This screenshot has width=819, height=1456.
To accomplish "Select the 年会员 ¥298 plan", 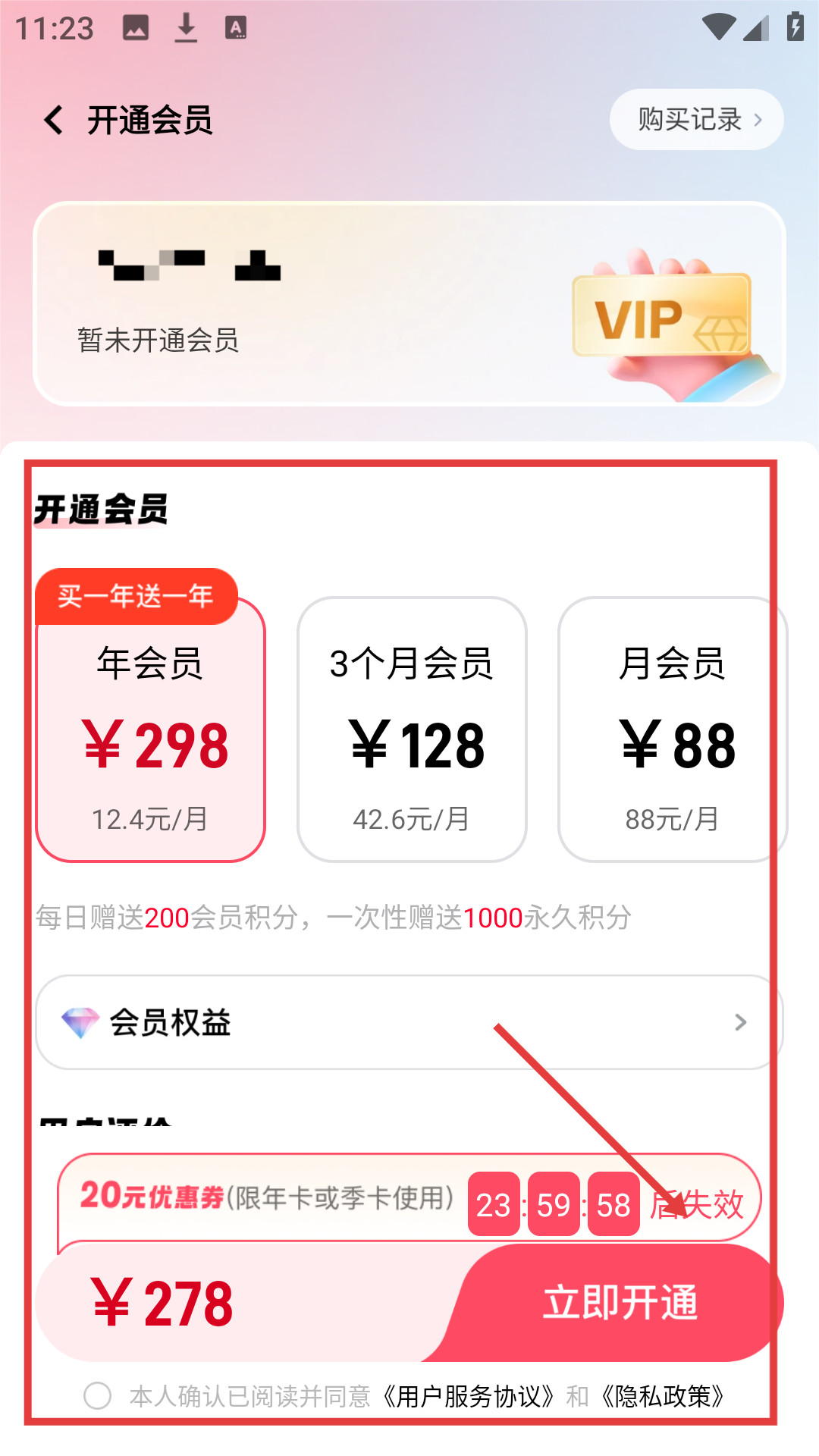I will 150,730.
